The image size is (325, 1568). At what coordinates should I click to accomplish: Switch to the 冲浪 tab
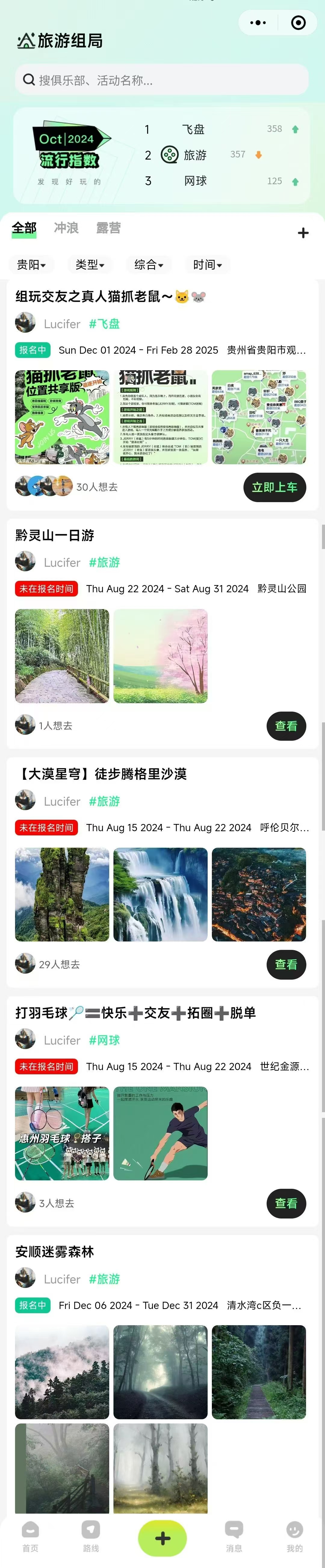pos(66,228)
